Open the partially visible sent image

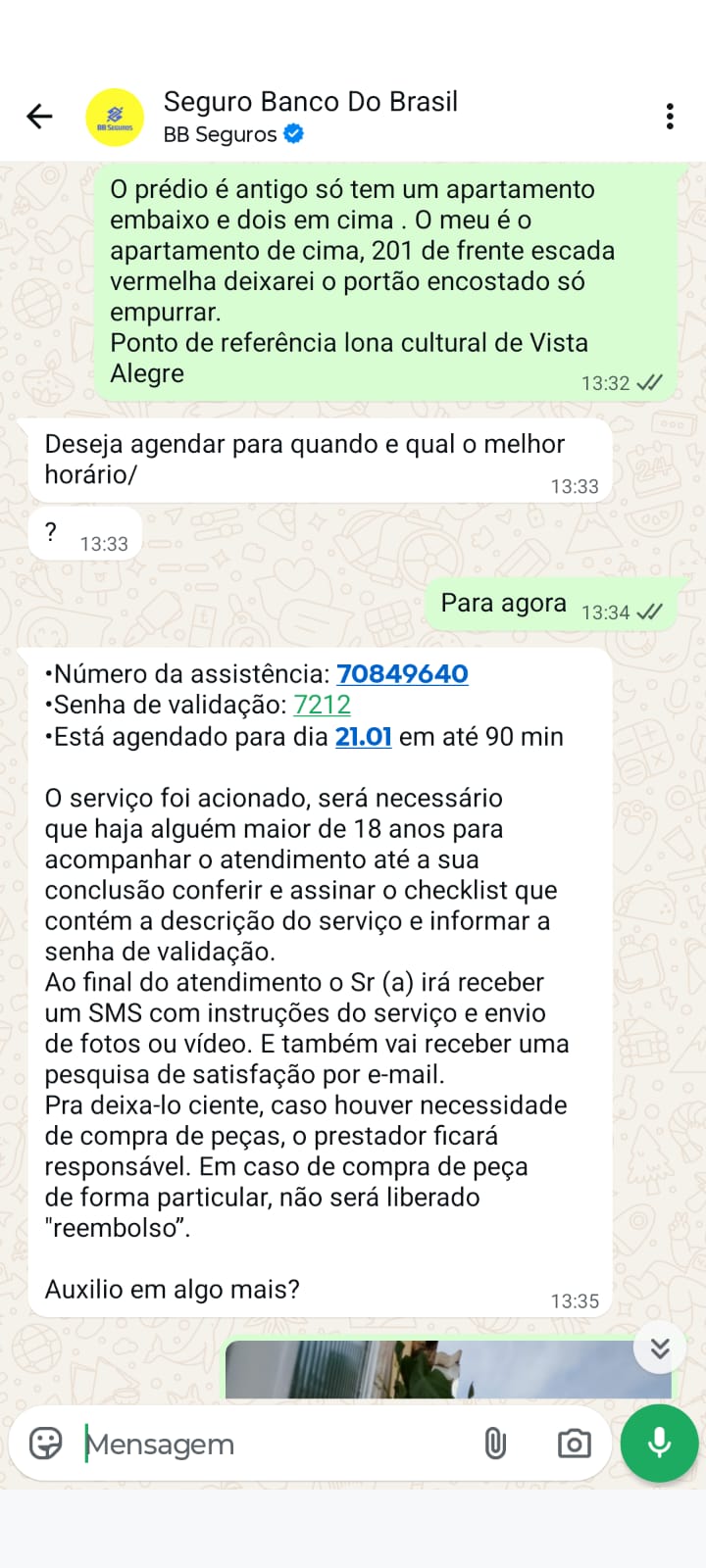pos(431,1370)
